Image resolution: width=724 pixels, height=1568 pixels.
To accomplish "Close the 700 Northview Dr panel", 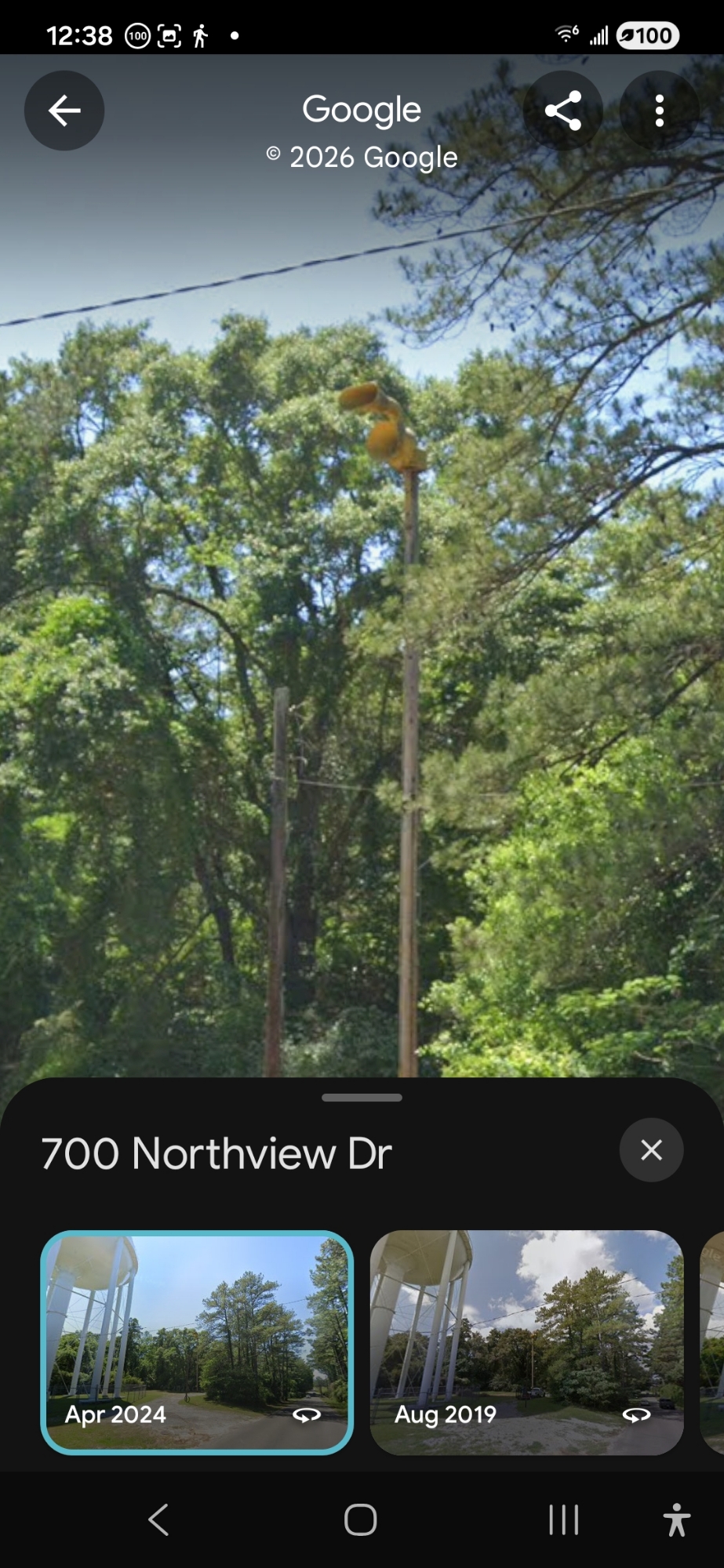I will tap(651, 1150).
